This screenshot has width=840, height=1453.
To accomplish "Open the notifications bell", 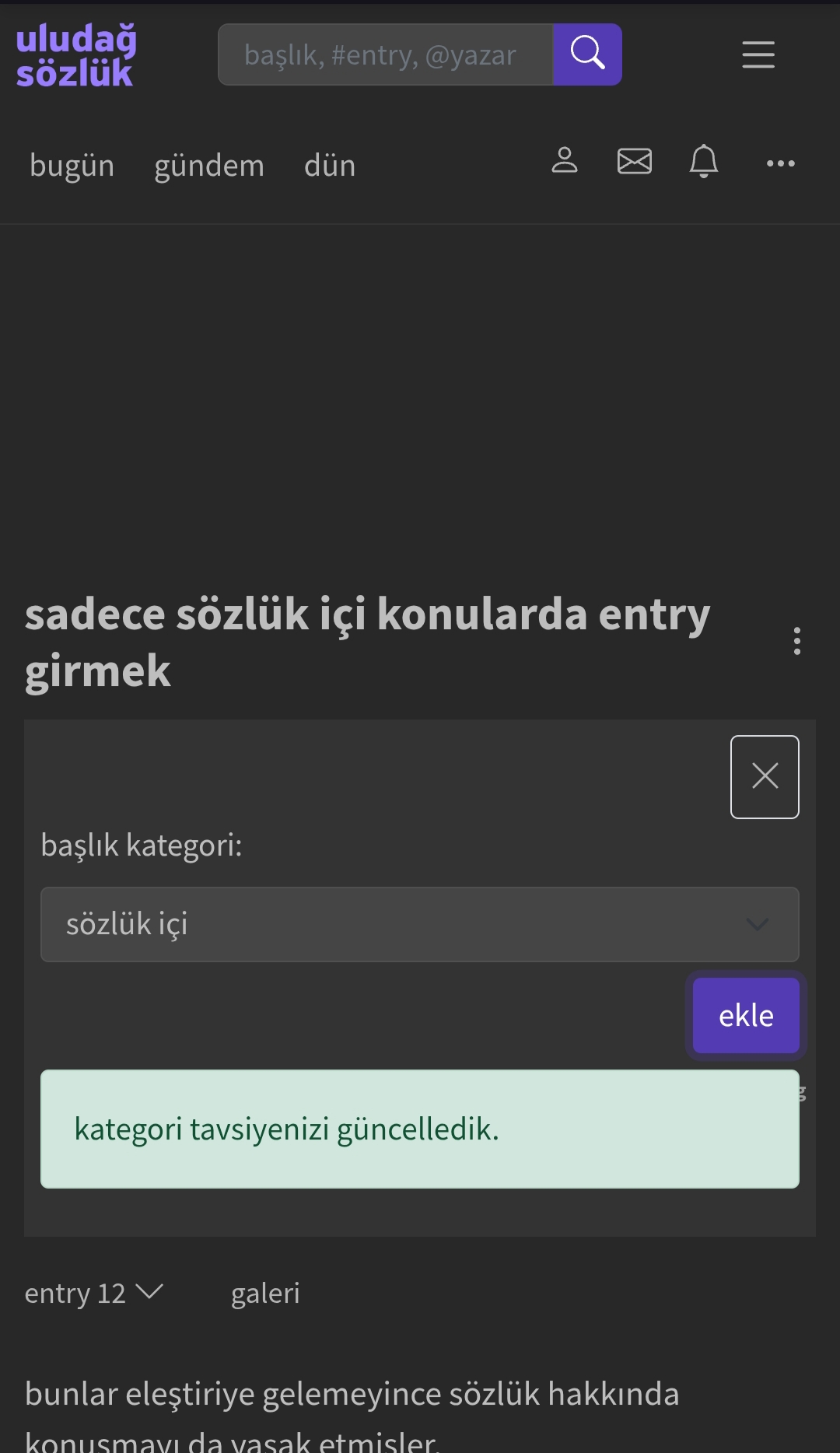I will pos(704,161).
